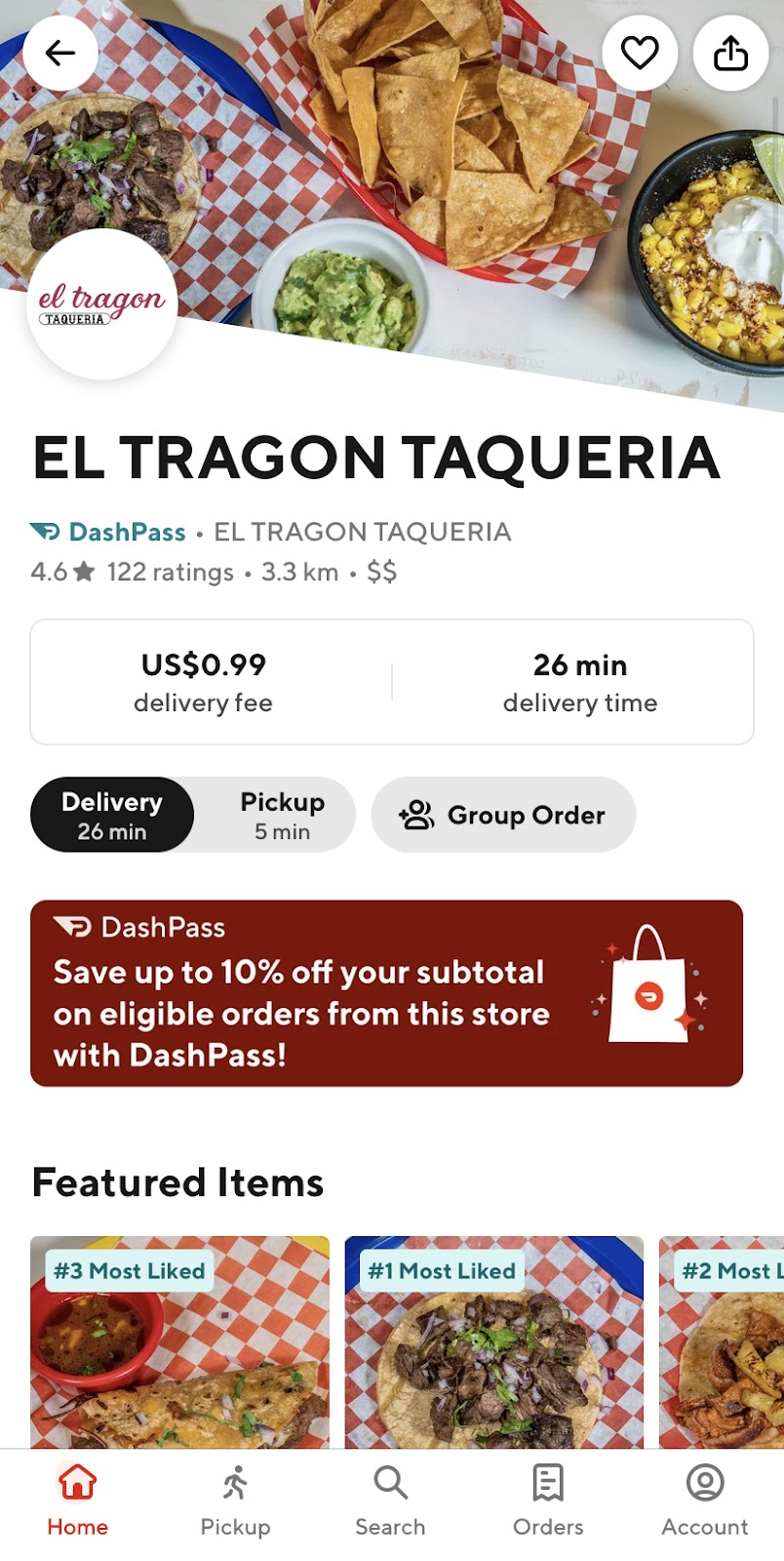Open the Search tab
Viewport: 784px width, 1561px height.
point(390,1501)
